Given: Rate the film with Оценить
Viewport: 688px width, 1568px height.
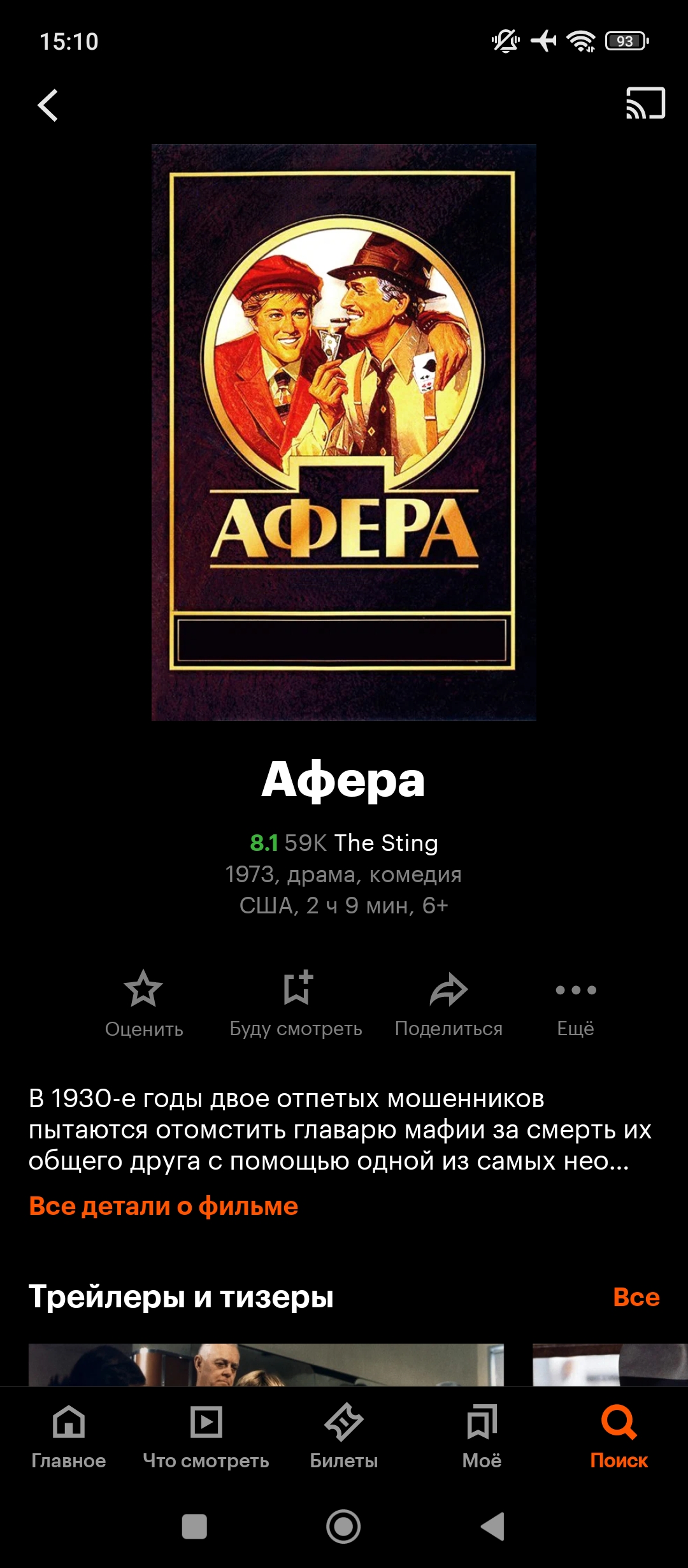Looking at the screenshot, I should pyautogui.click(x=144, y=1000).
